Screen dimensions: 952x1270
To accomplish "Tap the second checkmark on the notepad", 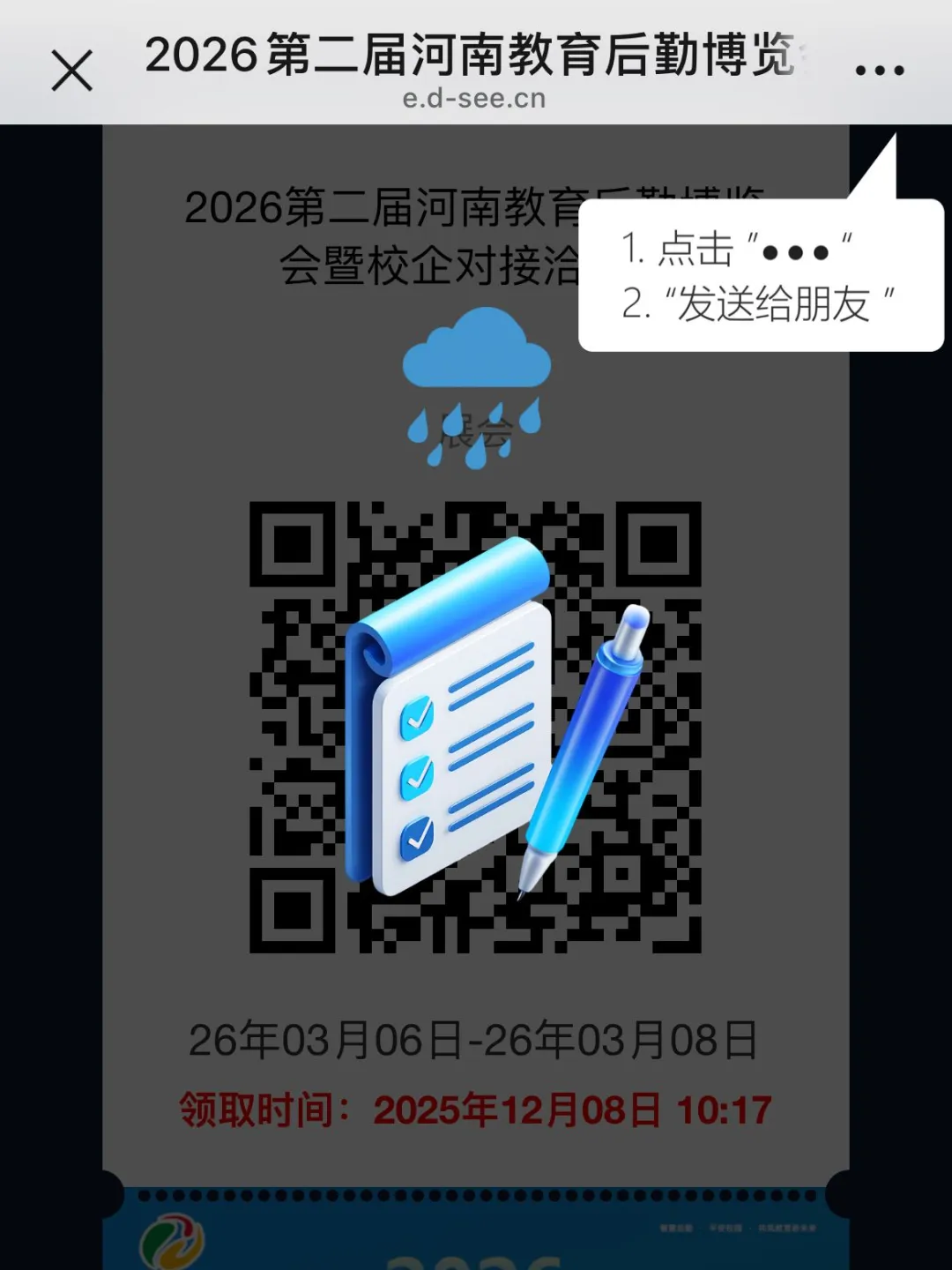I will (418, 778).
